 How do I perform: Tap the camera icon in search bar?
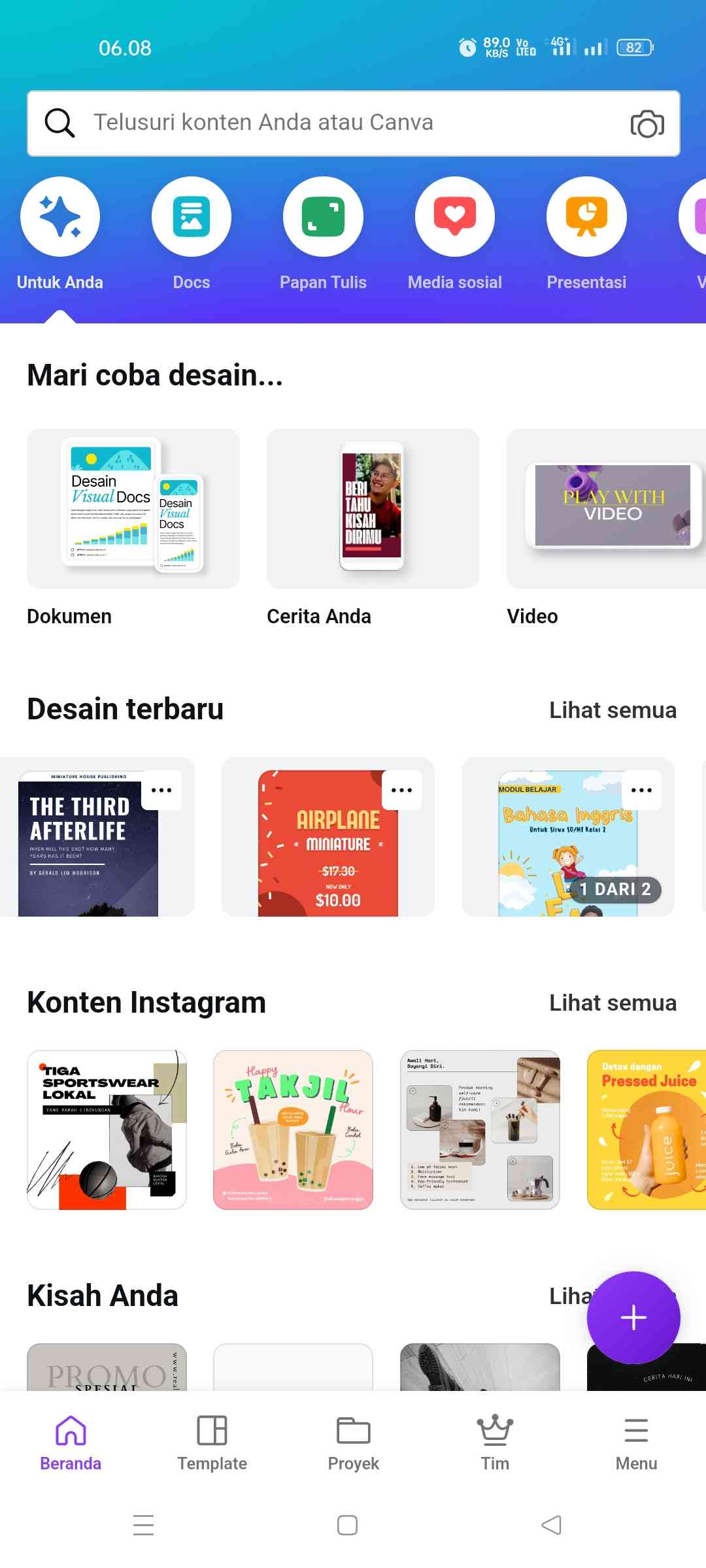[x=647, y=123]
